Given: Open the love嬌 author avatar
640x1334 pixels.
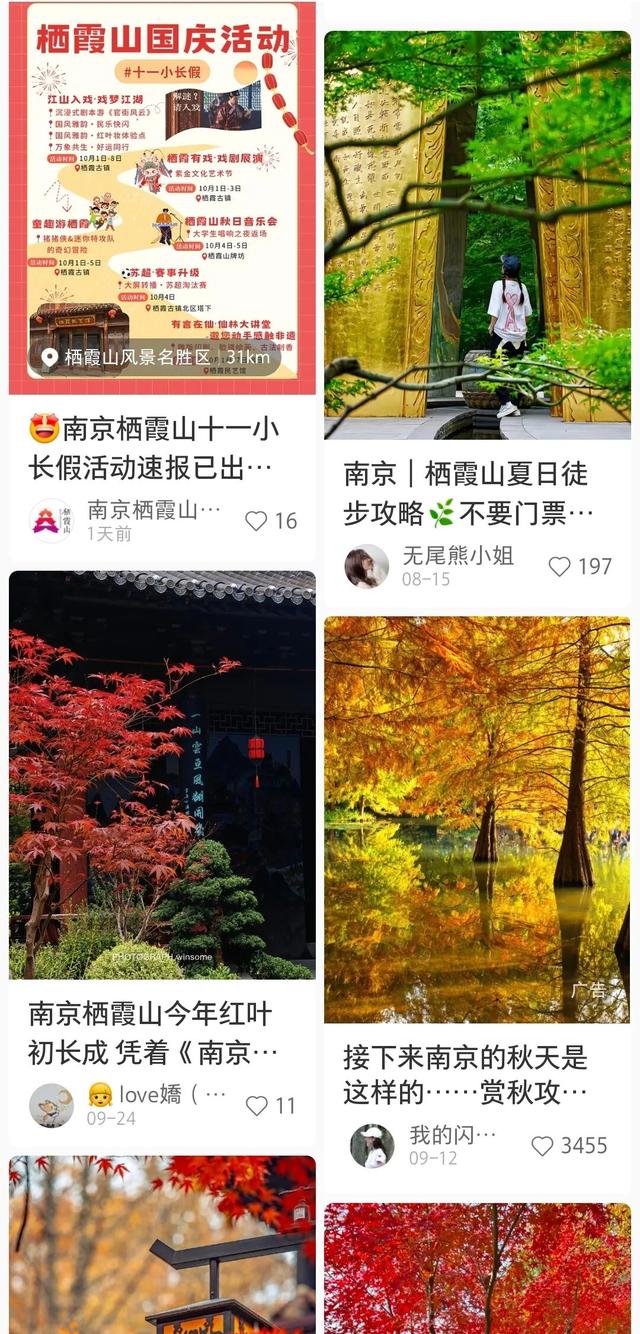Looking at the screenshot, I should [x=51, y=1105].
